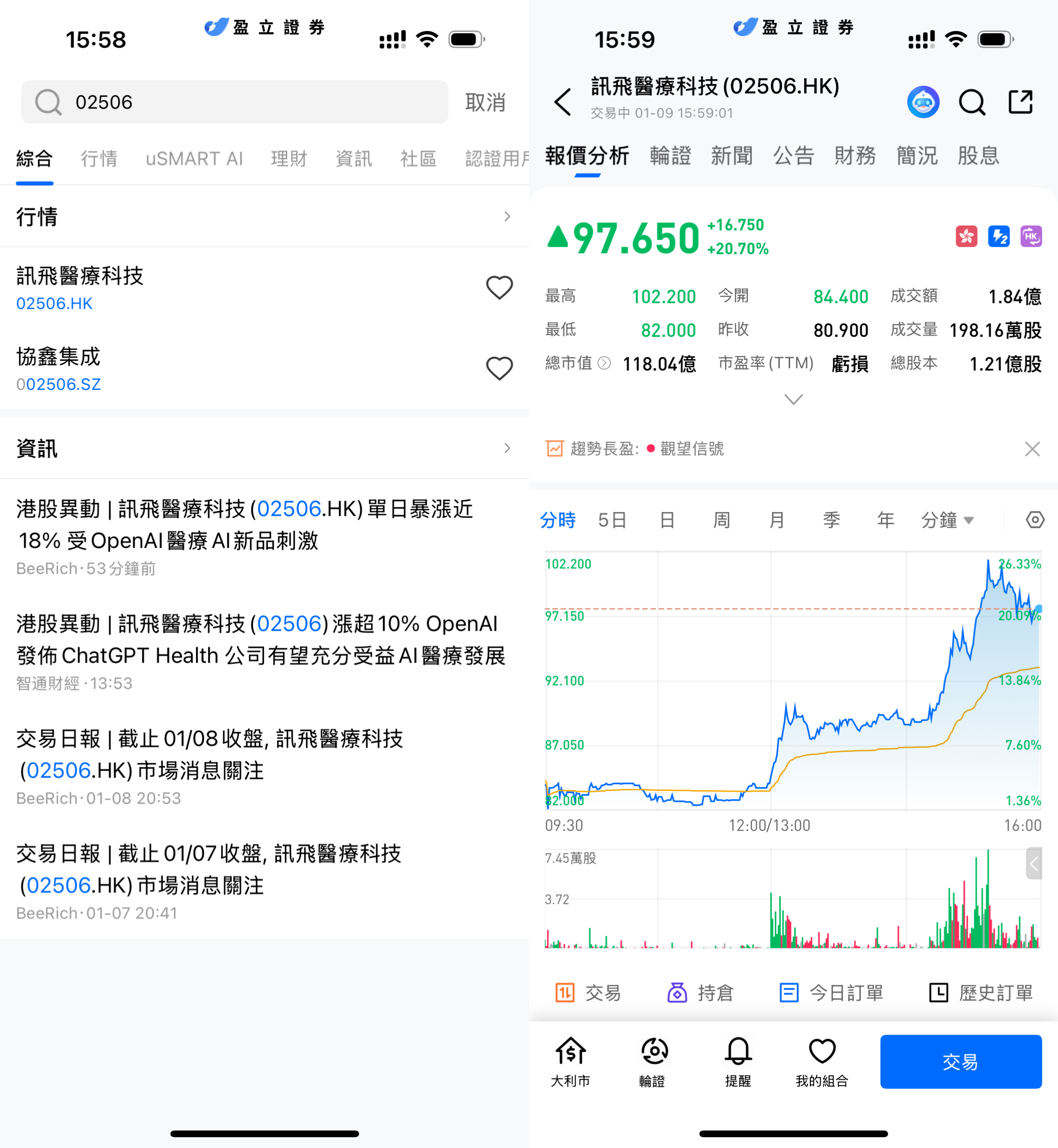This screenshot has height=1148, width=1058.
Task: Open news about 單日暴漲近18%
Action: click(x=245, y=525)
